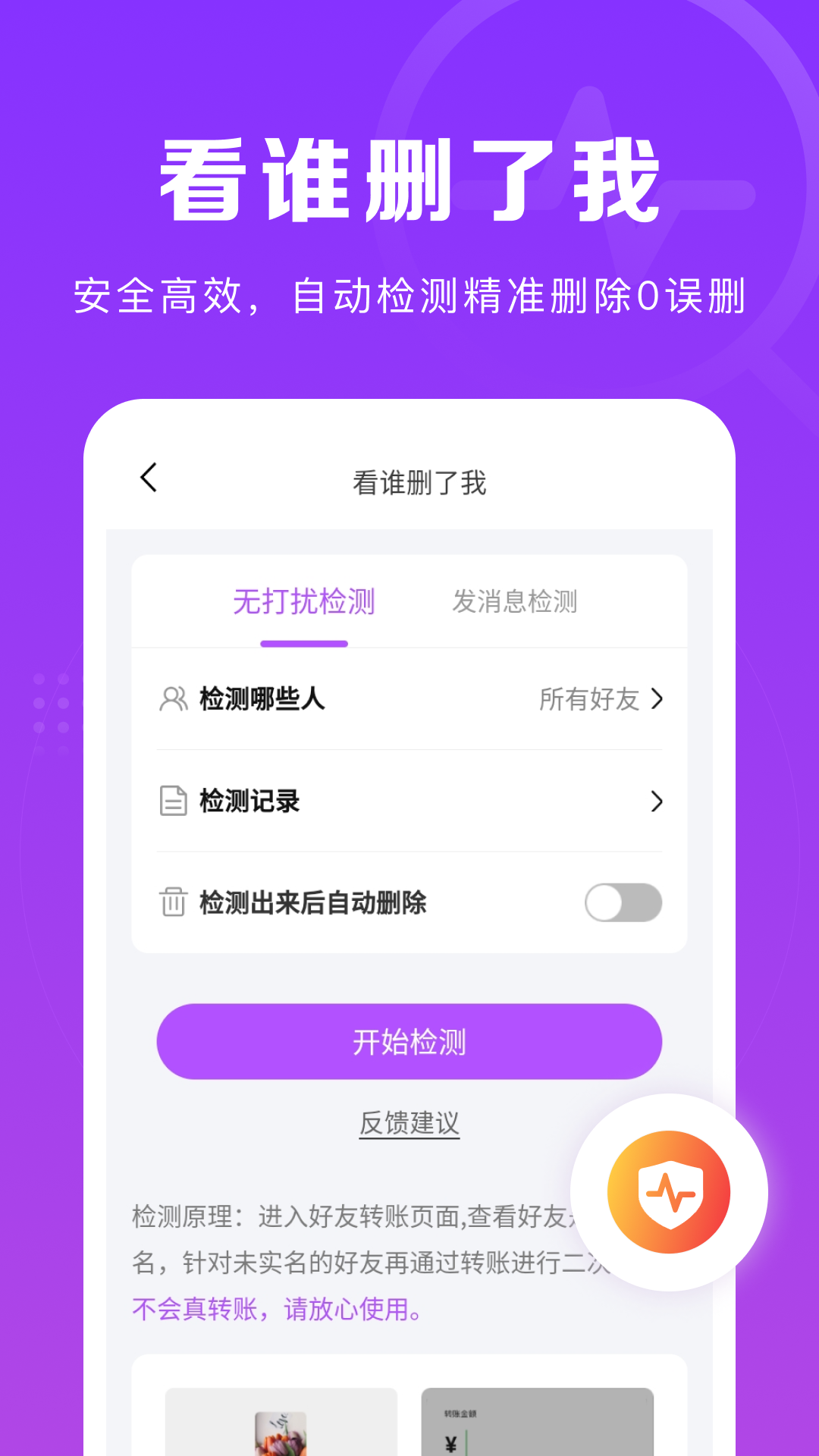Enable 检测出来后自动删除 automatic deletion
Screen dimensions: 819x1456
623,903
